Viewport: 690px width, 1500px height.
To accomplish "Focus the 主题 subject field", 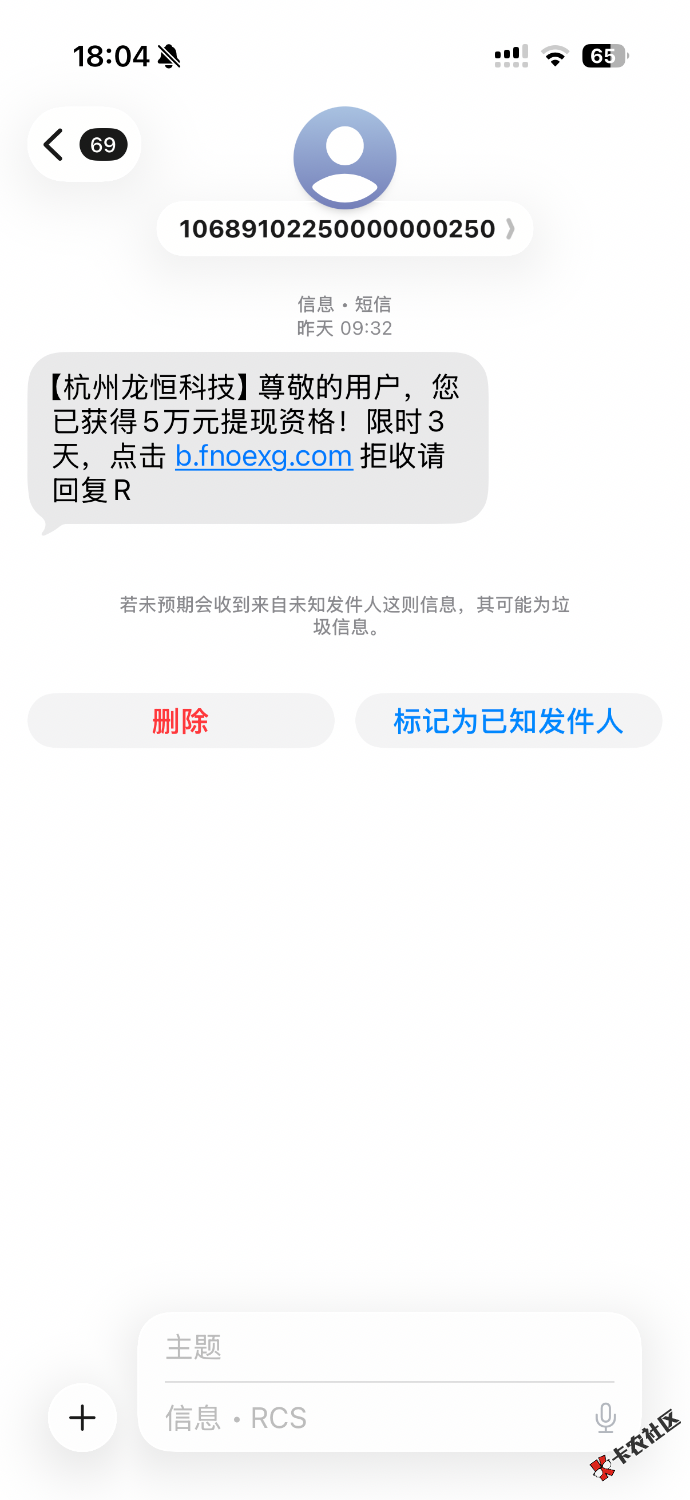I will click(388, 1347).
